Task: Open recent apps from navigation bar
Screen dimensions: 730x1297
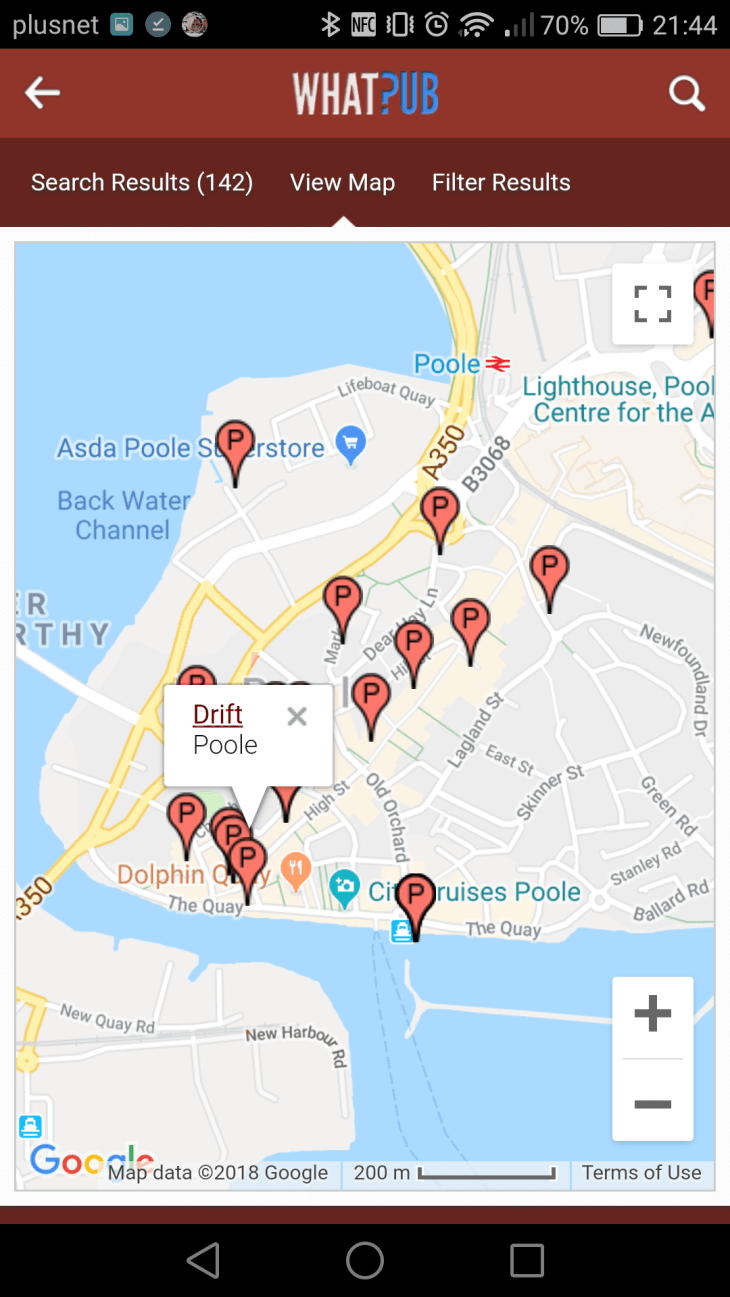Action: 527,1260
